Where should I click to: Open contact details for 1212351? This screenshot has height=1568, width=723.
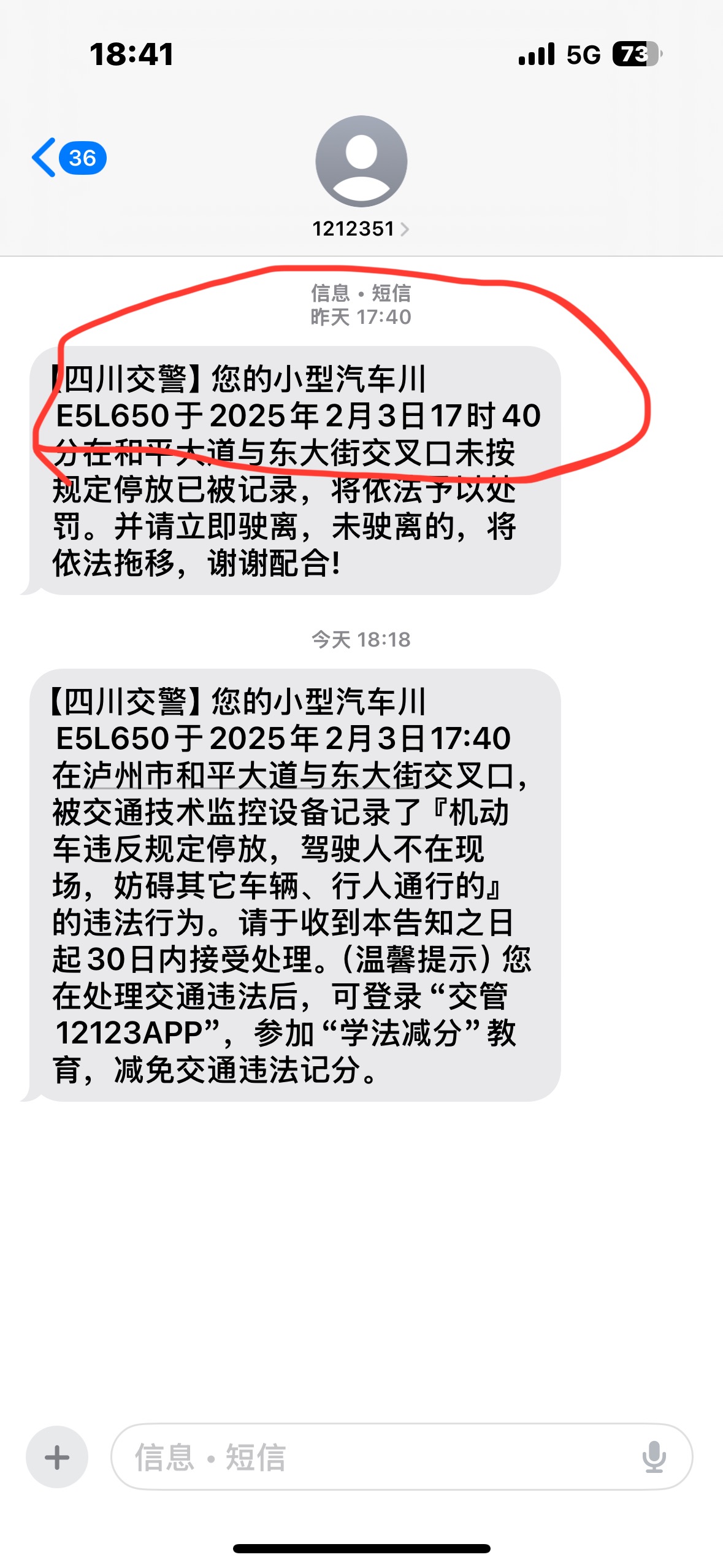(361, 229)
